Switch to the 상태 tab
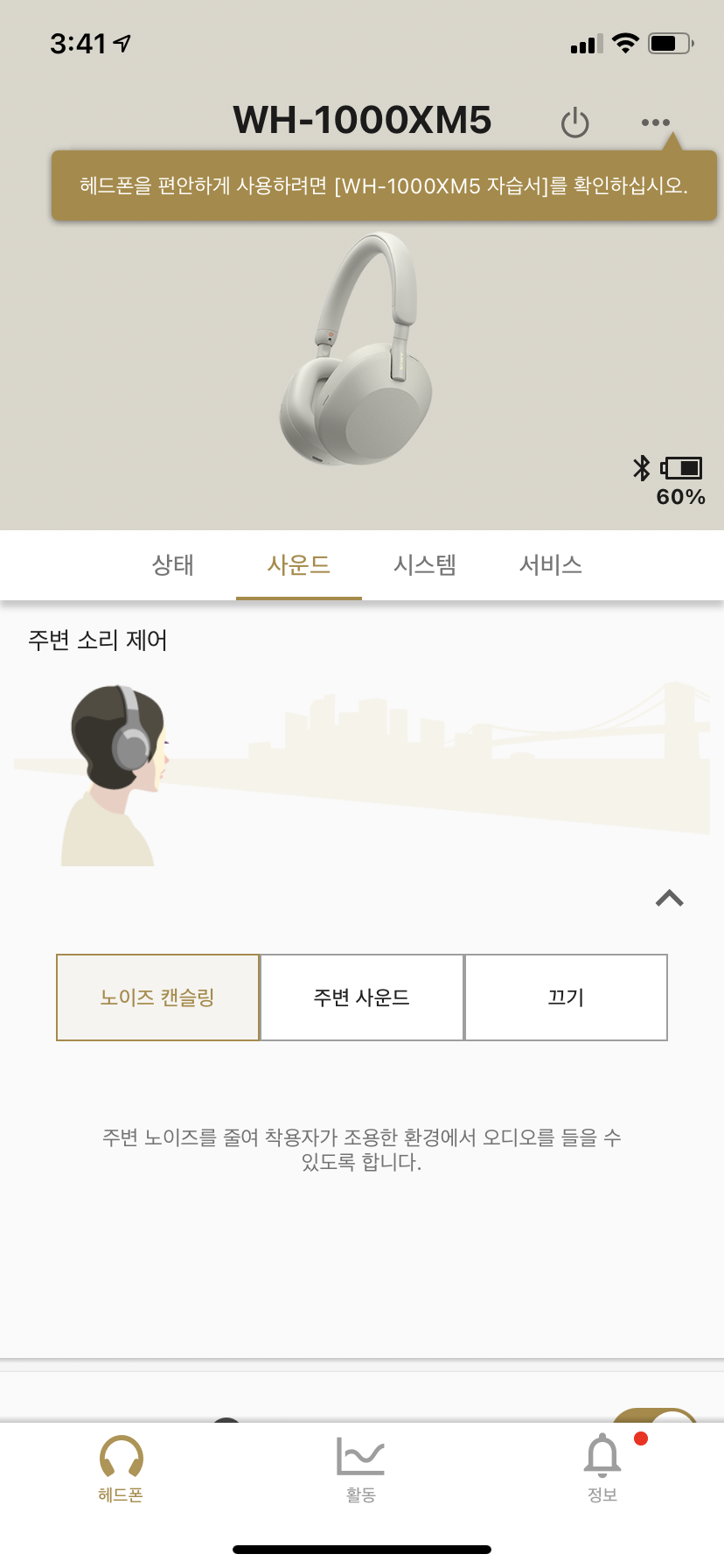Viewport: 724px width, 1568px height. coord(173,565)
